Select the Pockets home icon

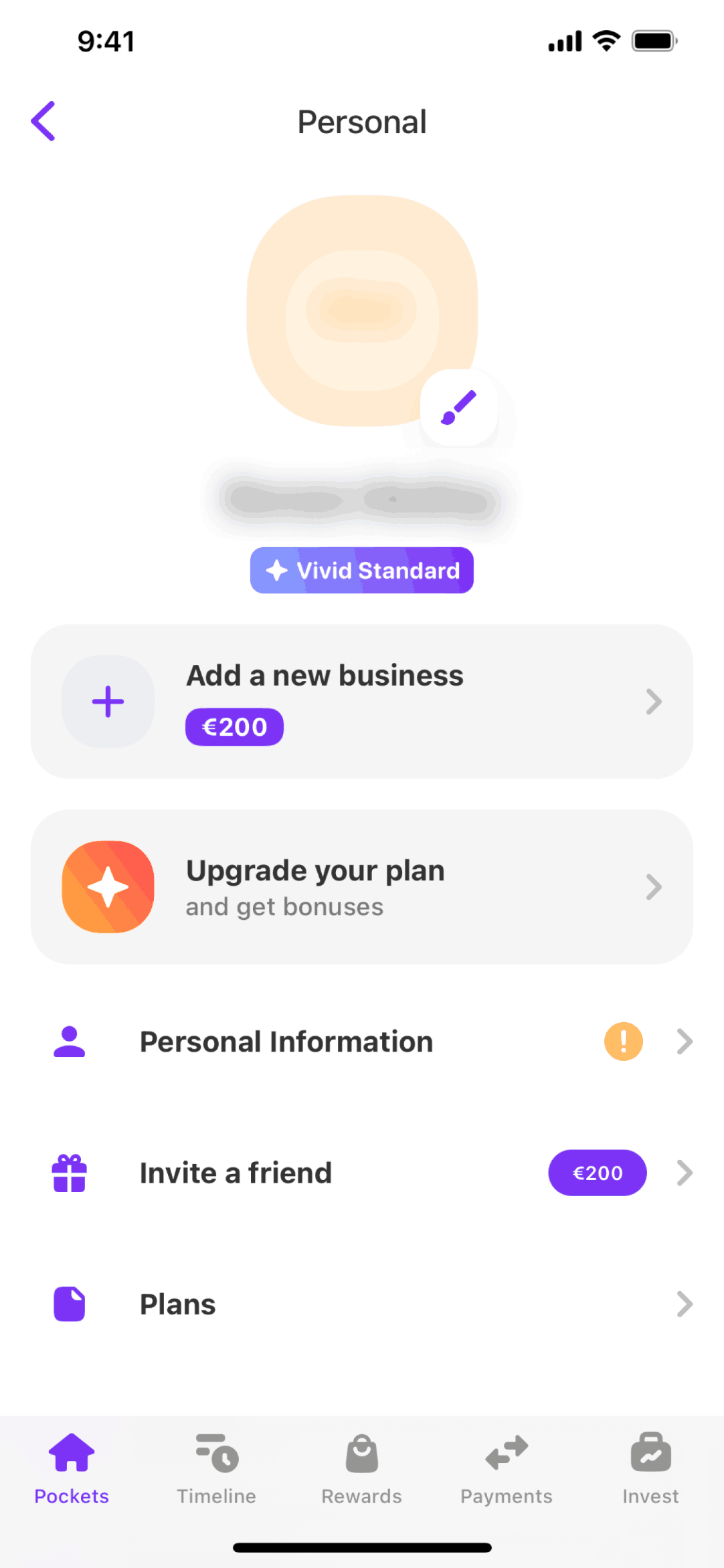tap(71, 1453)
